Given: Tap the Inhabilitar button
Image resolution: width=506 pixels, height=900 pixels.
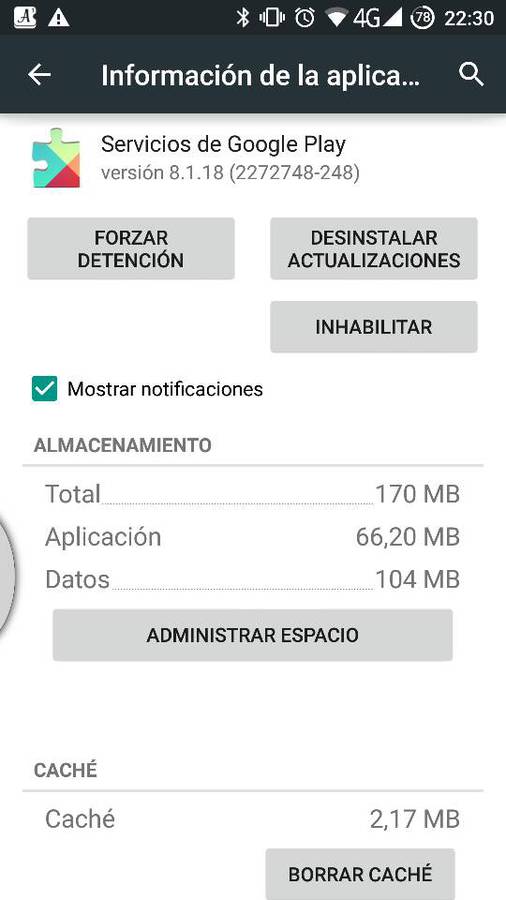Looking at the screenshot, I should (373, 327).
